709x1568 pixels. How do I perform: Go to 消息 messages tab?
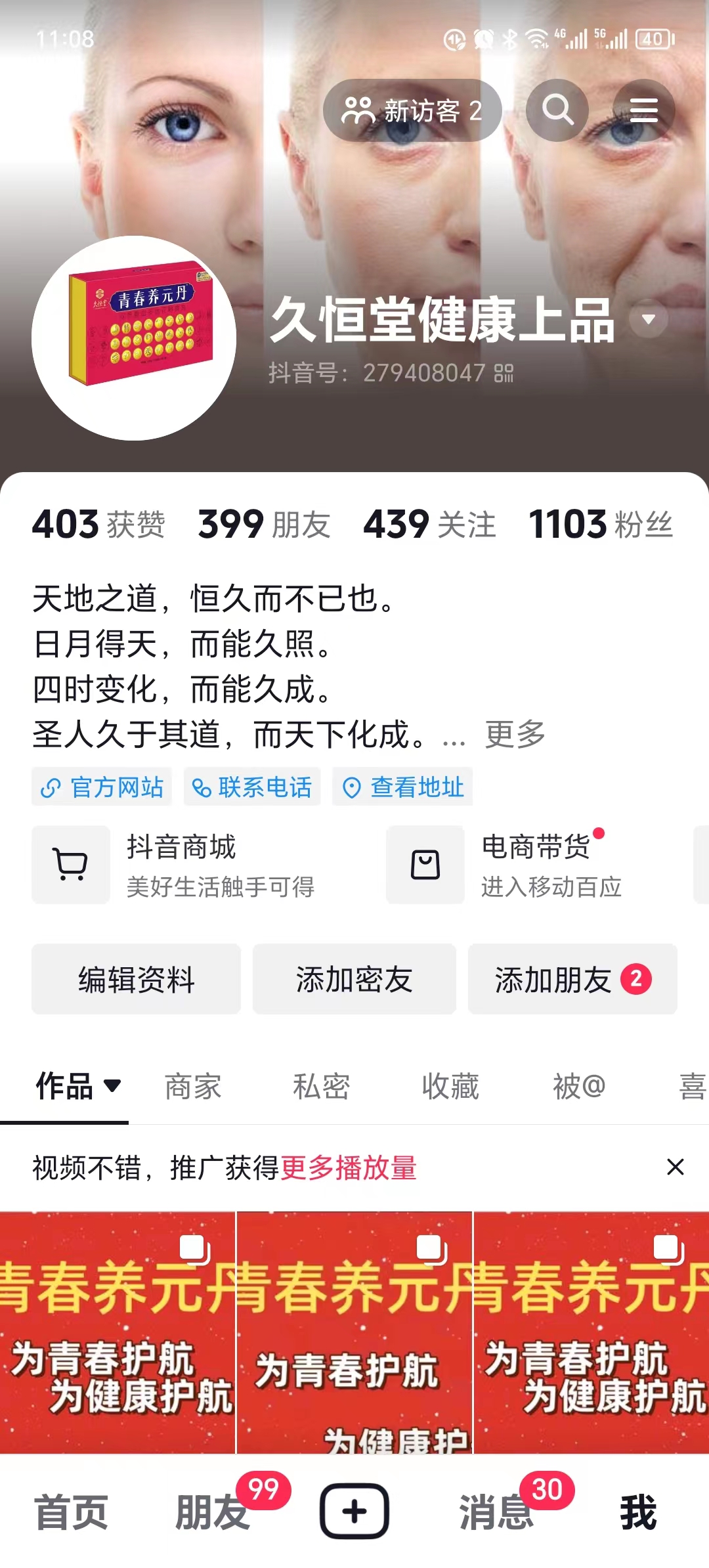[497, 1512]
